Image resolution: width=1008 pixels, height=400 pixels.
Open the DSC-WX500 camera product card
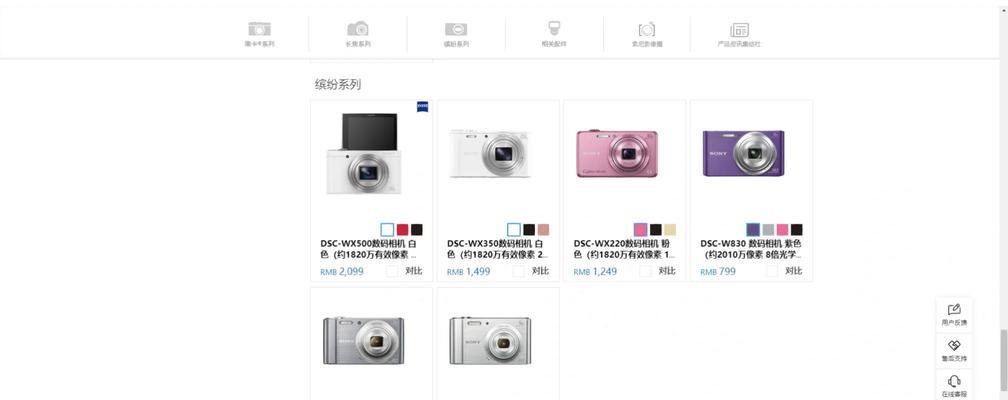[371, 159]
